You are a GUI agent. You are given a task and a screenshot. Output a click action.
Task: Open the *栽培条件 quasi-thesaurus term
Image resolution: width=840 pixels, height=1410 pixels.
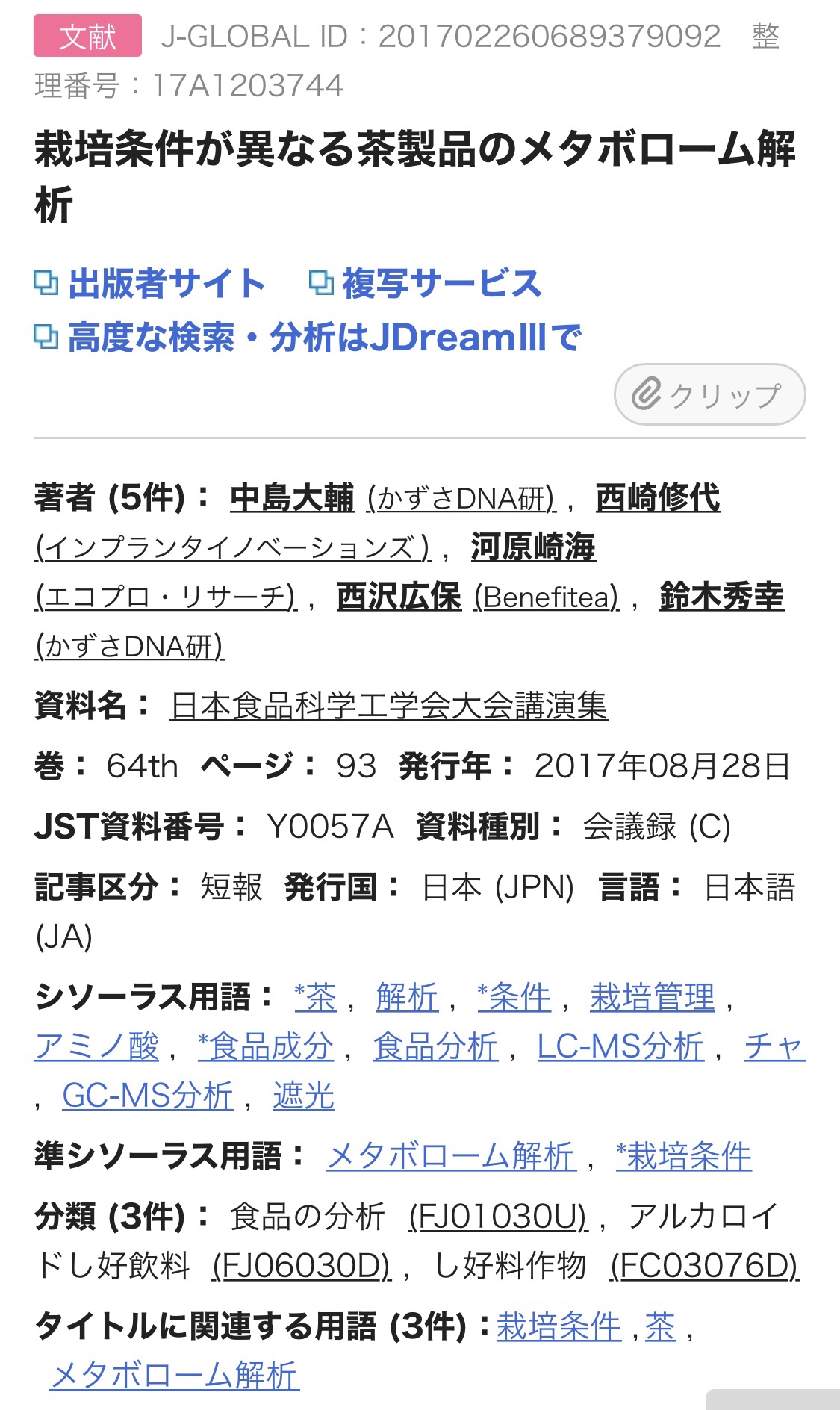pos(683,1156)
